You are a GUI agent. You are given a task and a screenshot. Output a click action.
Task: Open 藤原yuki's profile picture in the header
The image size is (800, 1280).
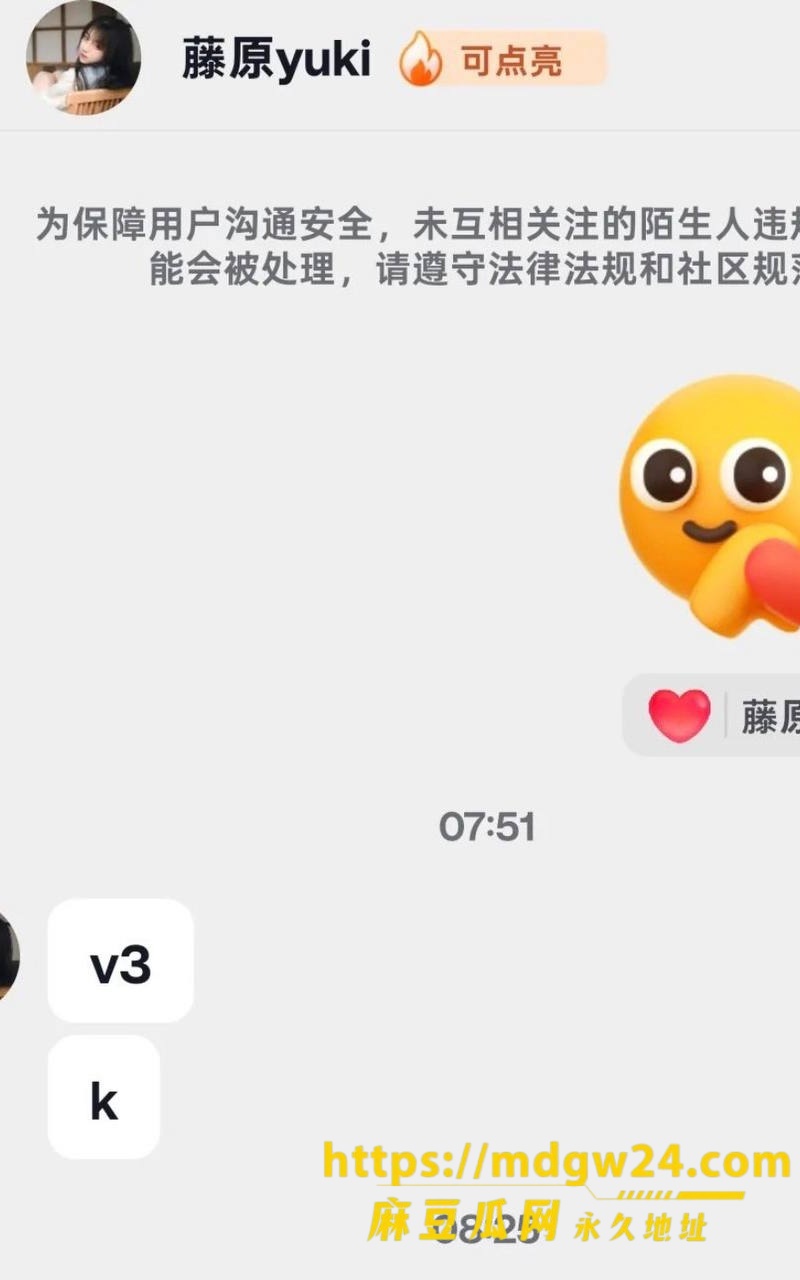(83, 57)
